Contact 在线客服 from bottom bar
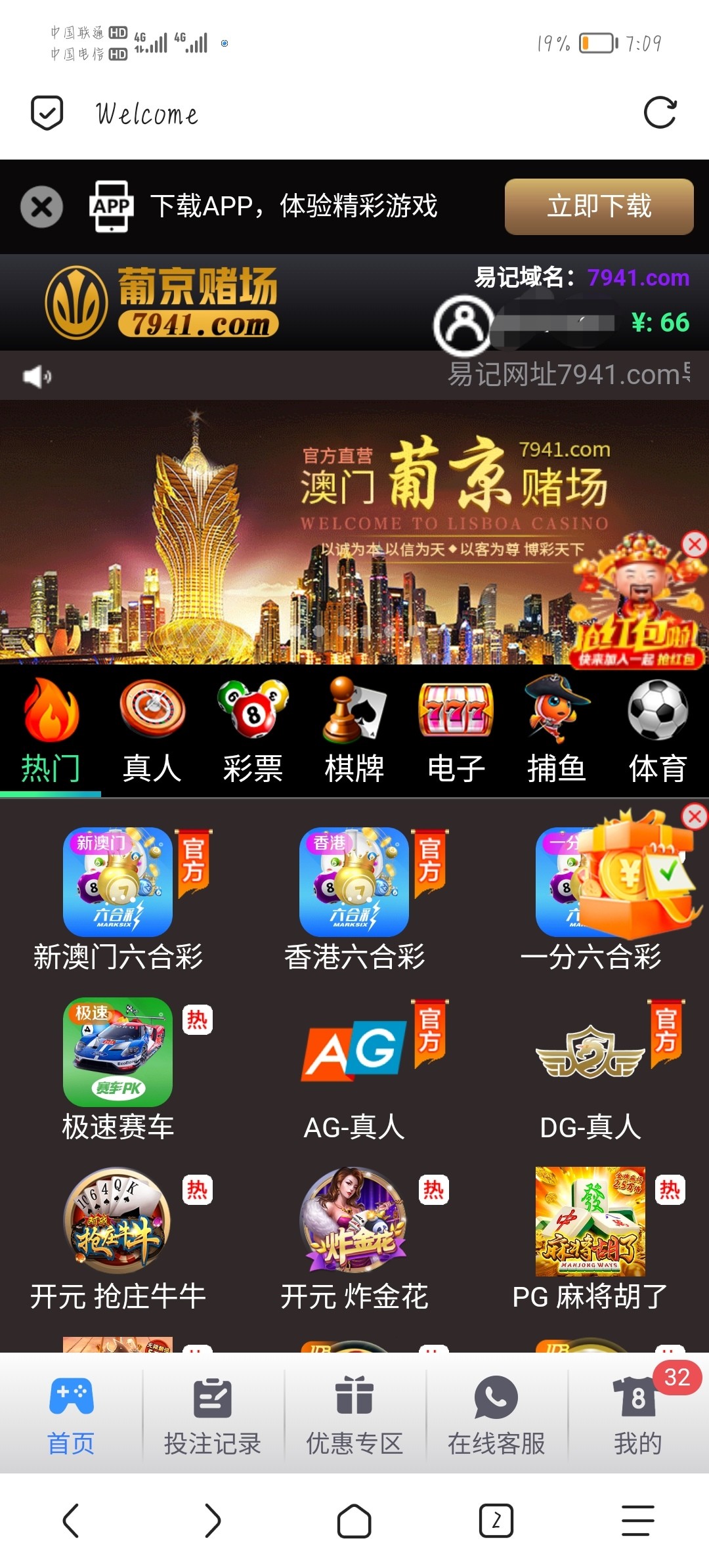Viewport: 709px width, 1568px height. 496,1414
